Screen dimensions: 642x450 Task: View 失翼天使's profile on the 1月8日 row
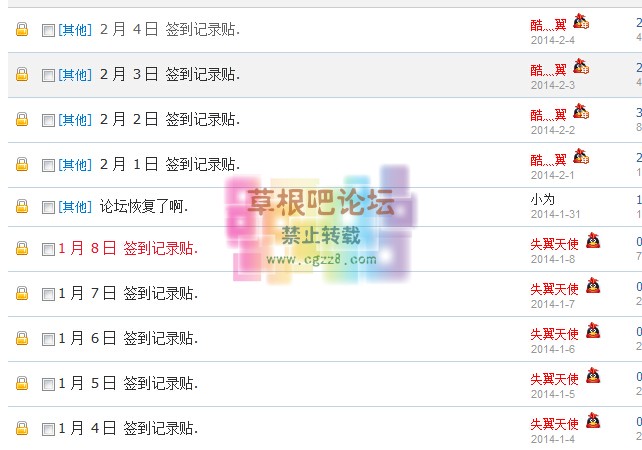(x=554, y=244)
